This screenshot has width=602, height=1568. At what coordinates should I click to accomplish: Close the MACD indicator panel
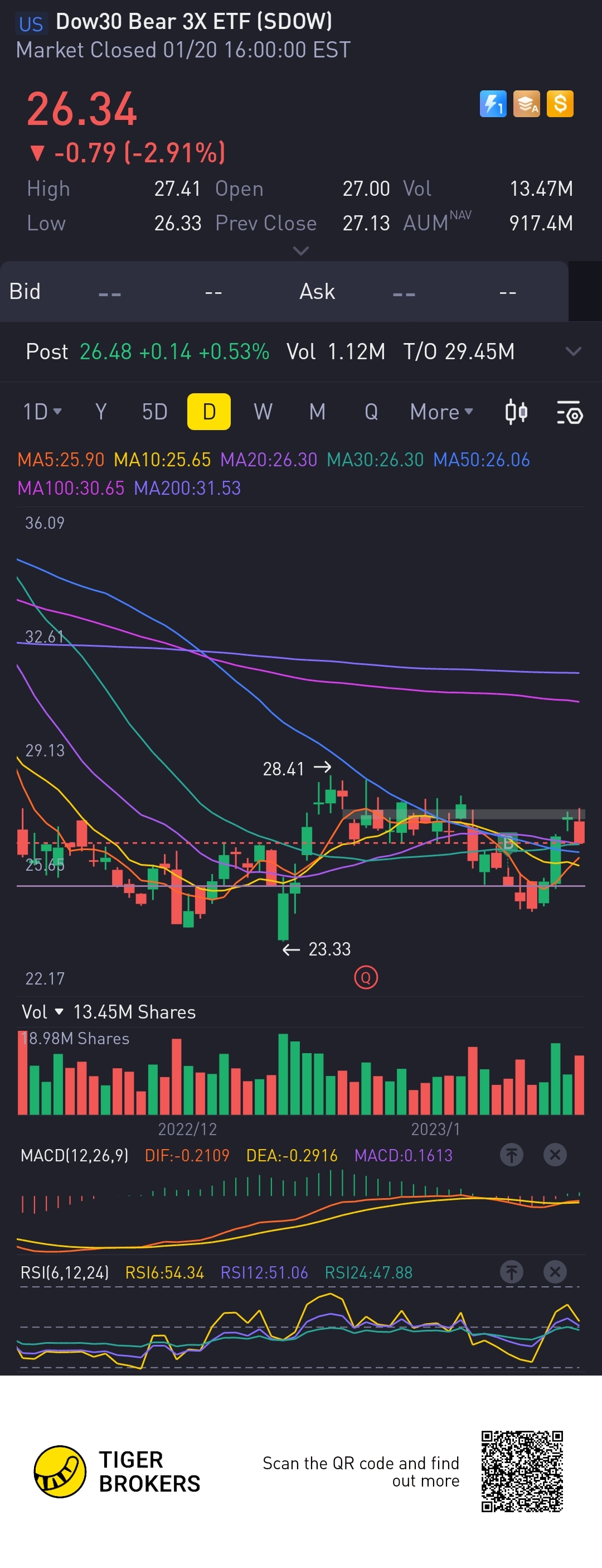555,1155
